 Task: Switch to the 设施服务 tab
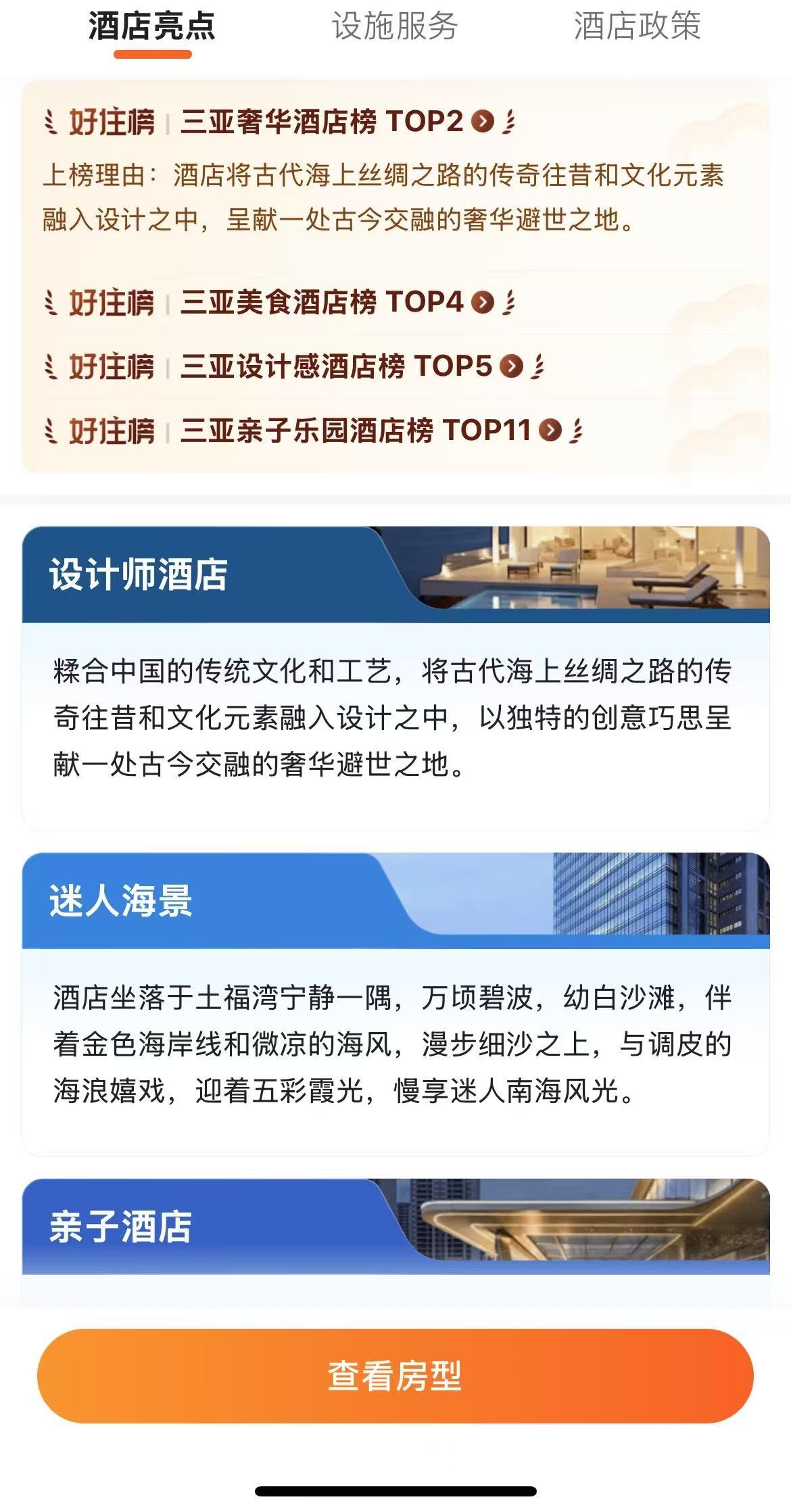click(x=394, y=27)
